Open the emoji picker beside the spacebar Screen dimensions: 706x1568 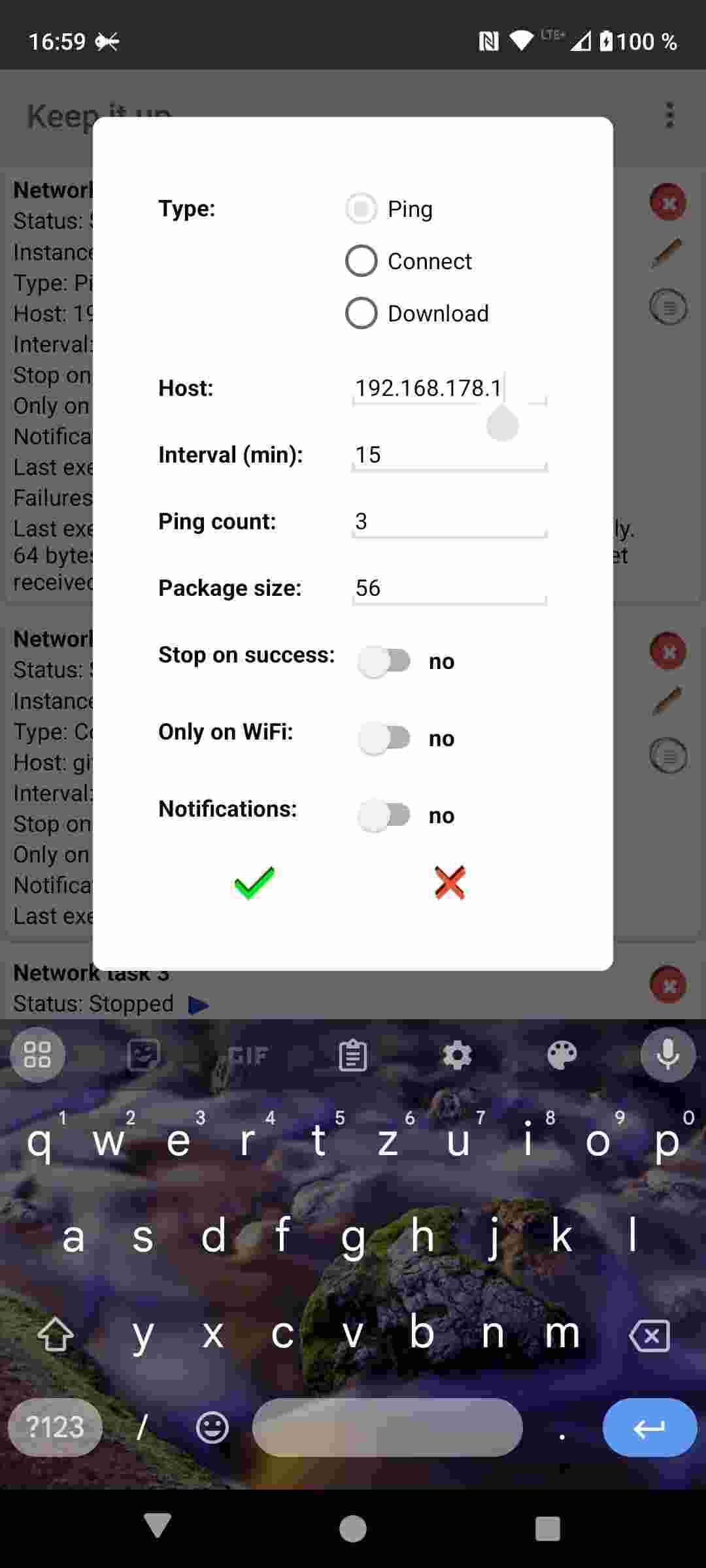coord(212,1428)
